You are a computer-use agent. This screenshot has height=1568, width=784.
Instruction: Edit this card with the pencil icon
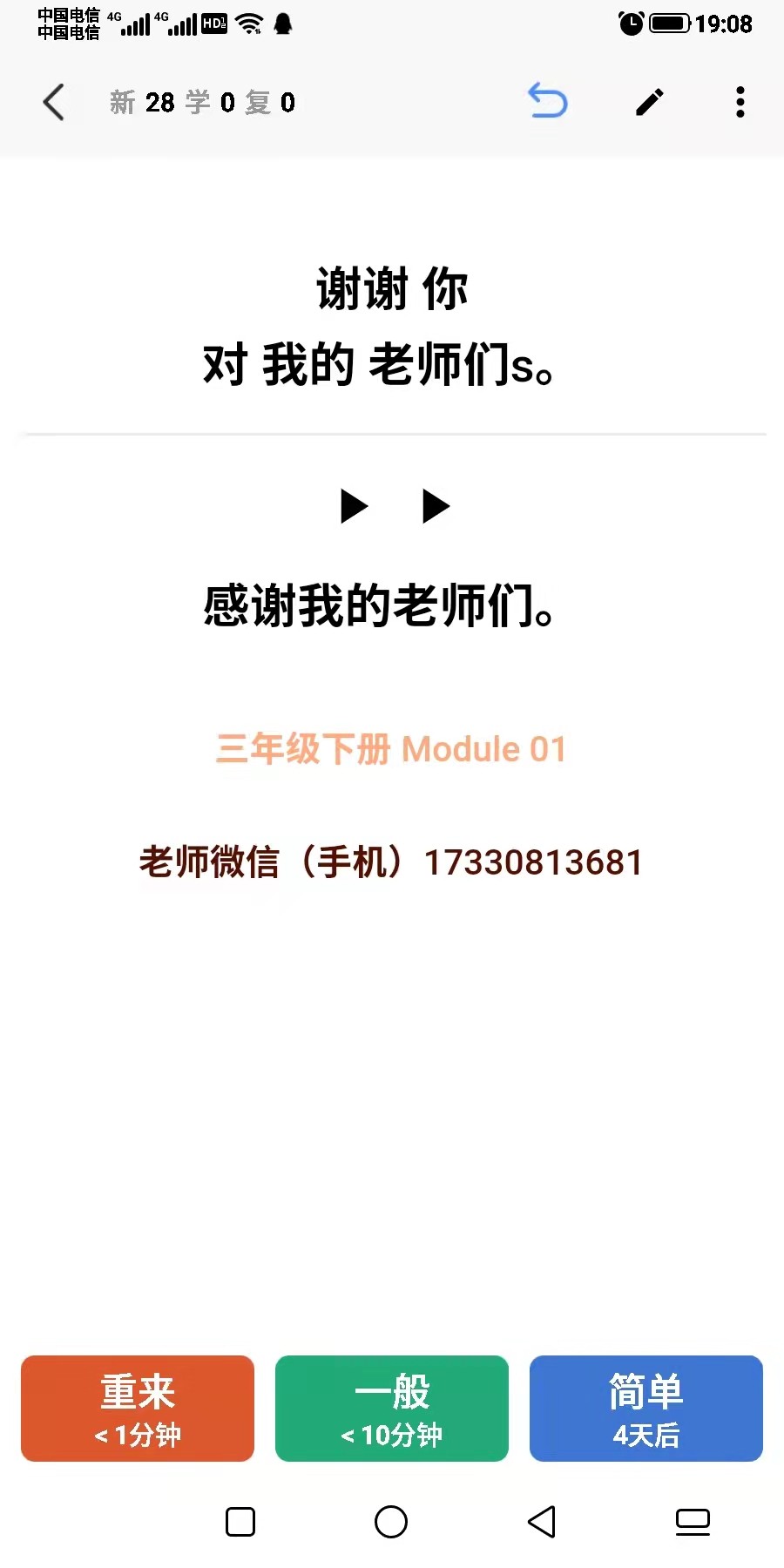(x=650, y=102)
